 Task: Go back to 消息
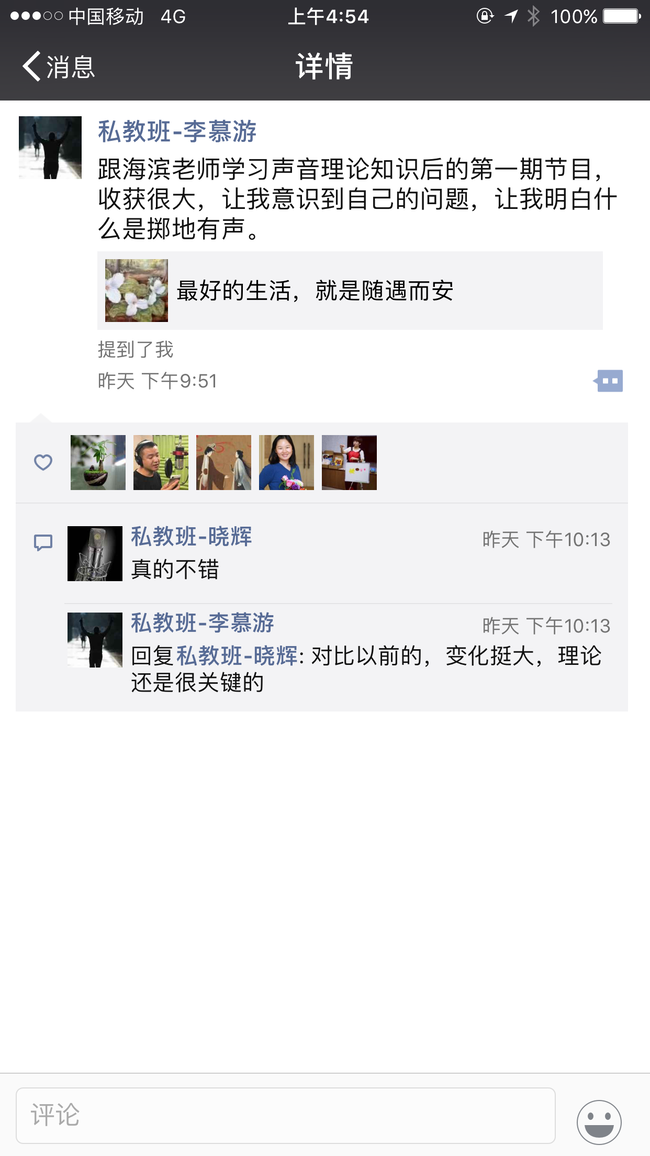58,67
